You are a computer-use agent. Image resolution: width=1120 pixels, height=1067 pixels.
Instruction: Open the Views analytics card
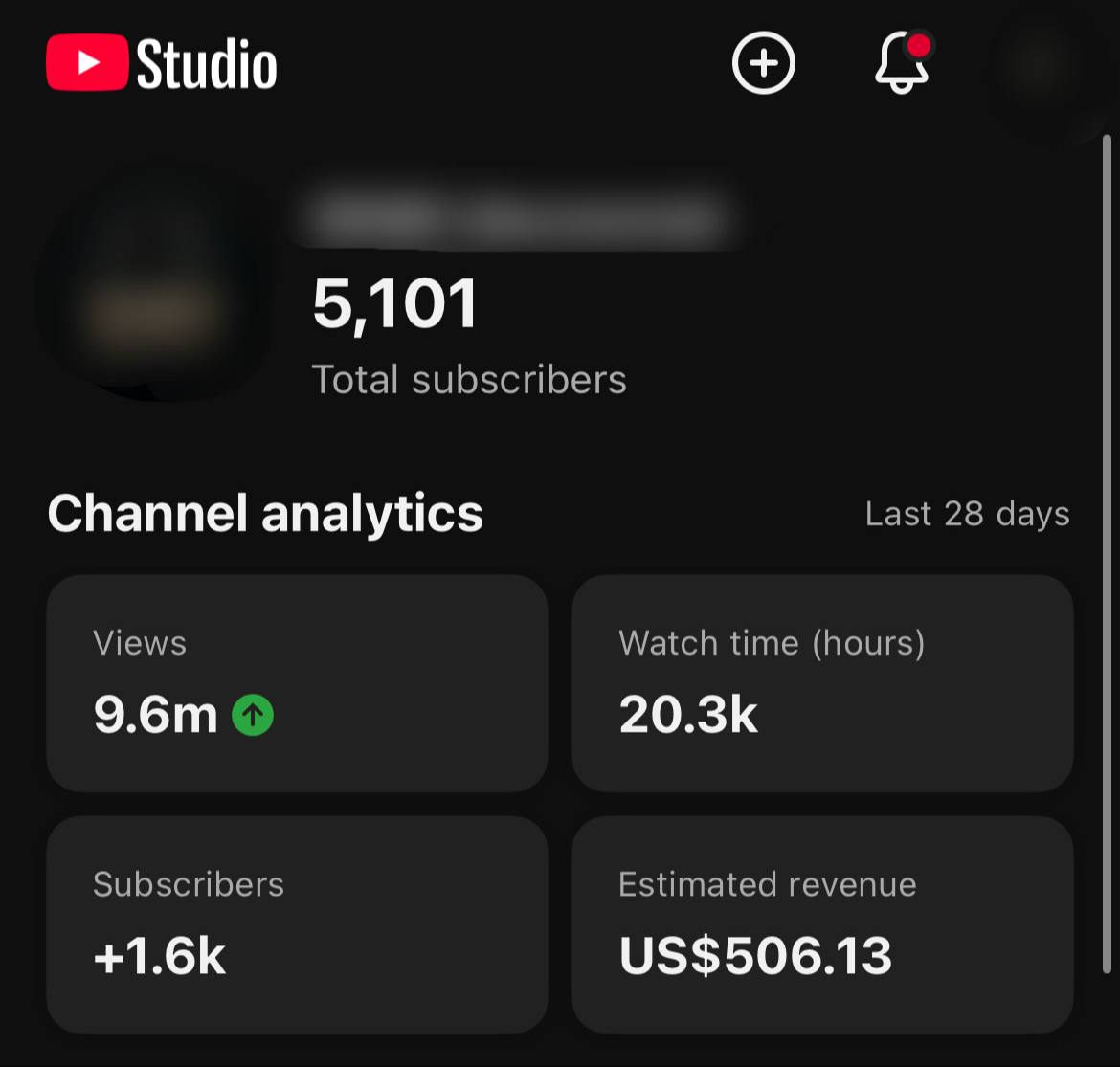point(297,682)
